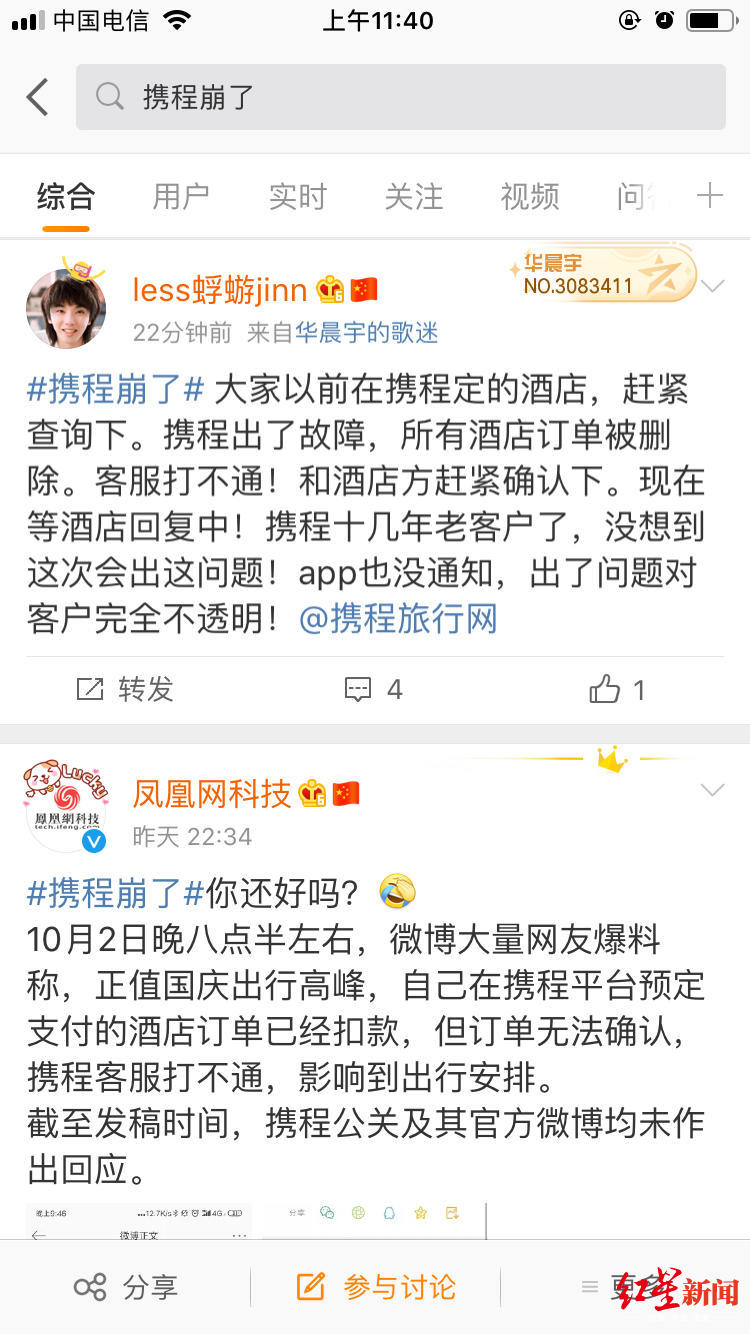Switch to the 视频 tab
Screen dimensions: 750x1334
click(x=529, y=197)
